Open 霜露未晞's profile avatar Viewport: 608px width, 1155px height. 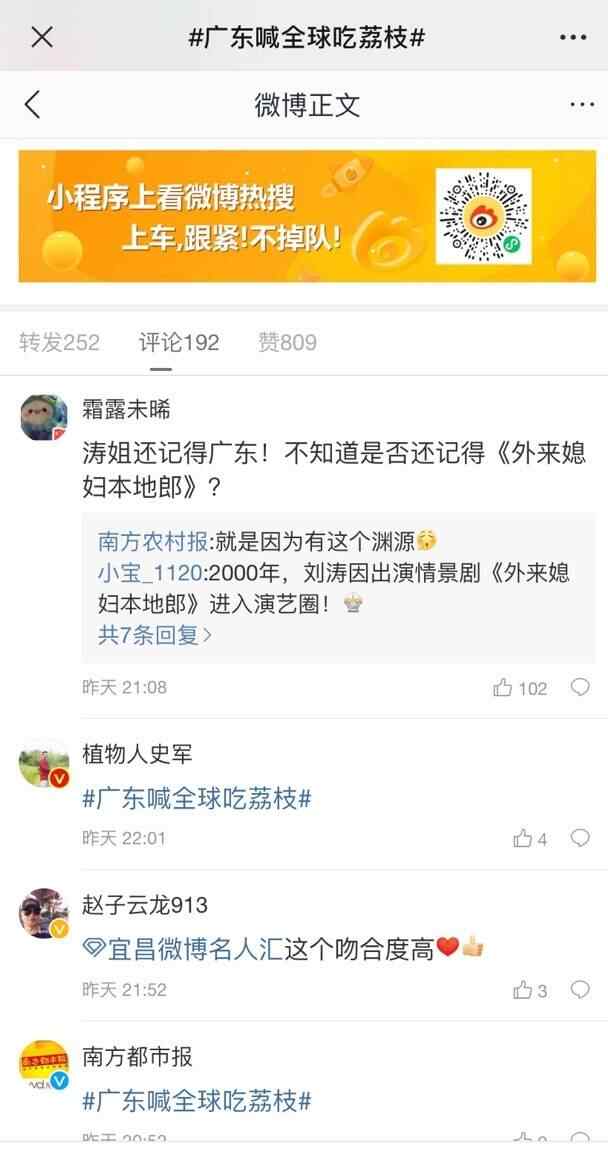[x=44, y=417]
